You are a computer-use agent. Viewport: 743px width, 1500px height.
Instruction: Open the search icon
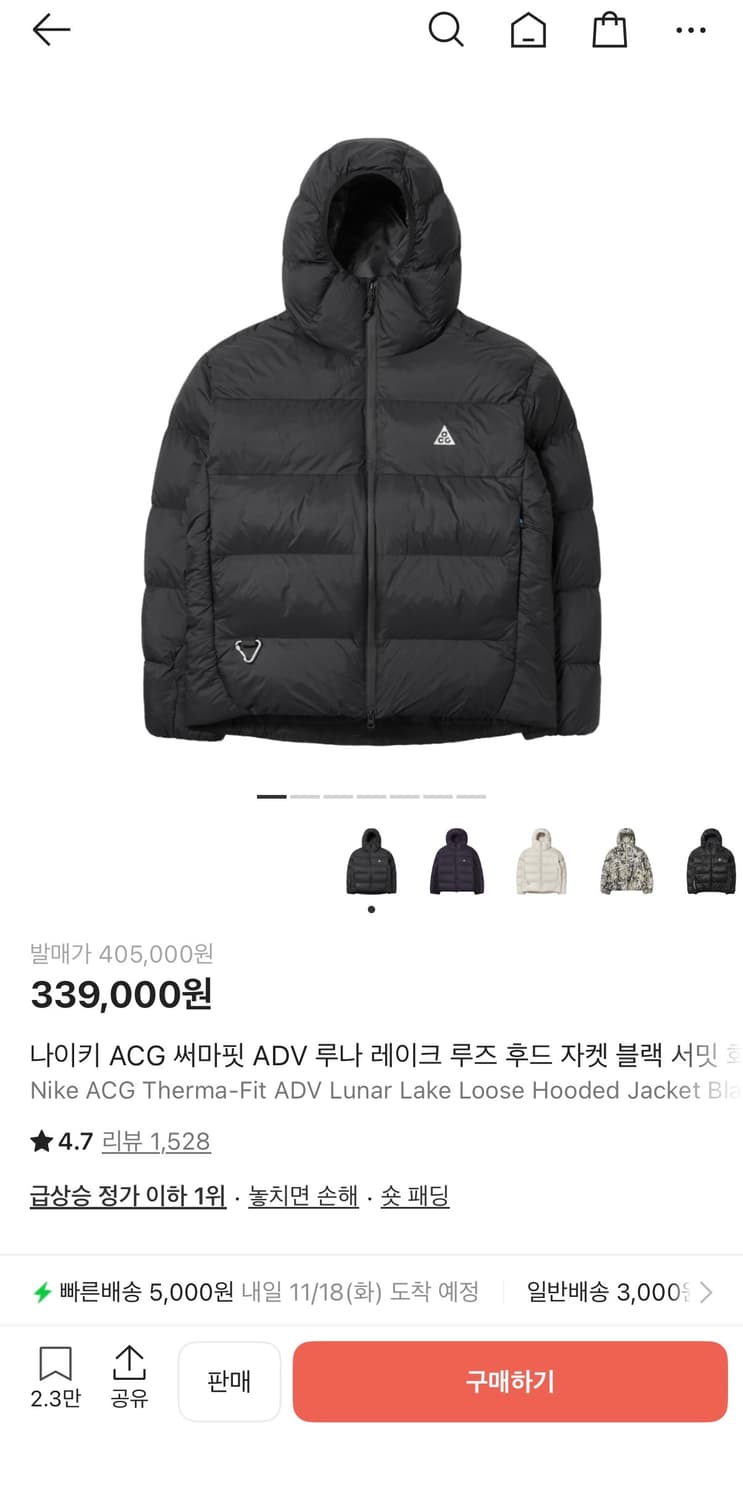pyautogui.click(x=447, y=30)
